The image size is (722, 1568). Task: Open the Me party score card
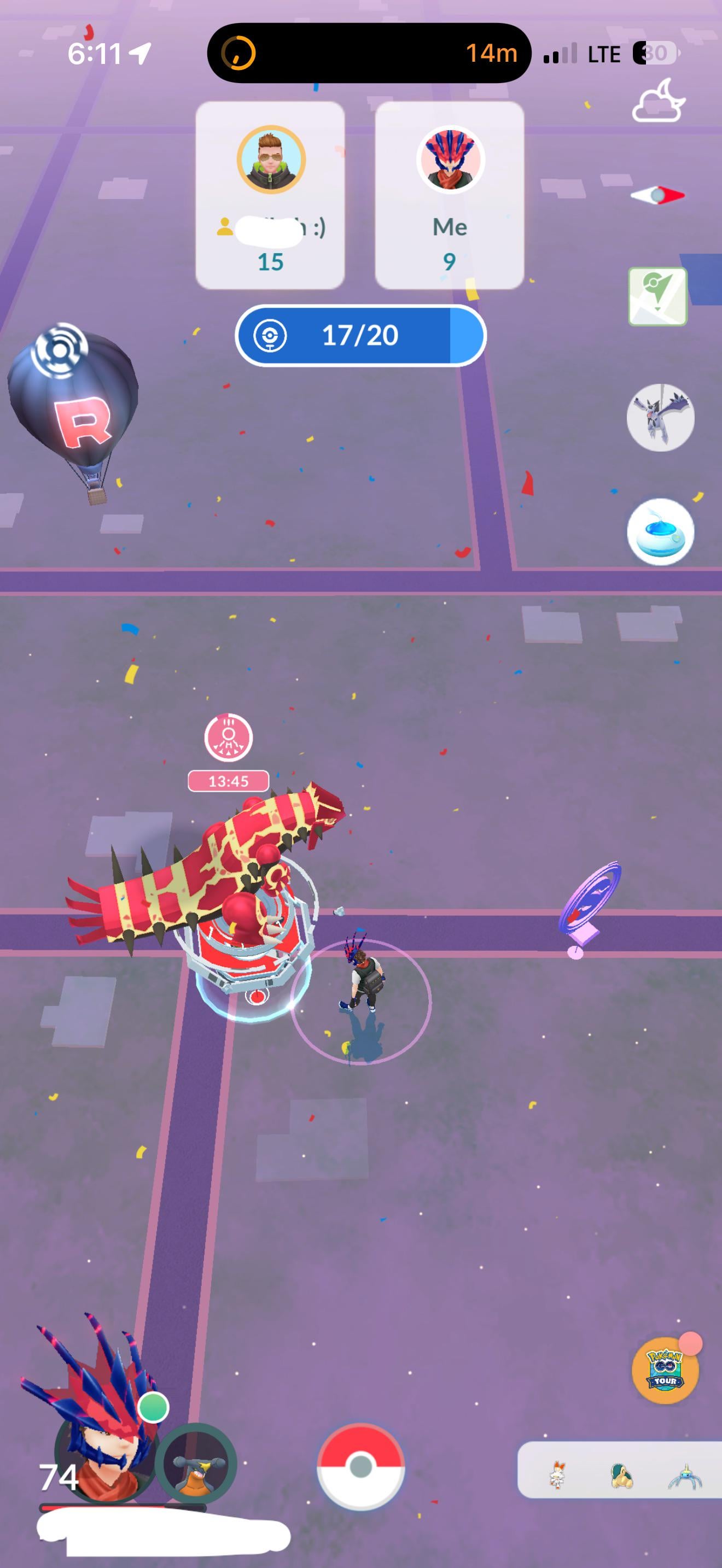pos(449,195)
